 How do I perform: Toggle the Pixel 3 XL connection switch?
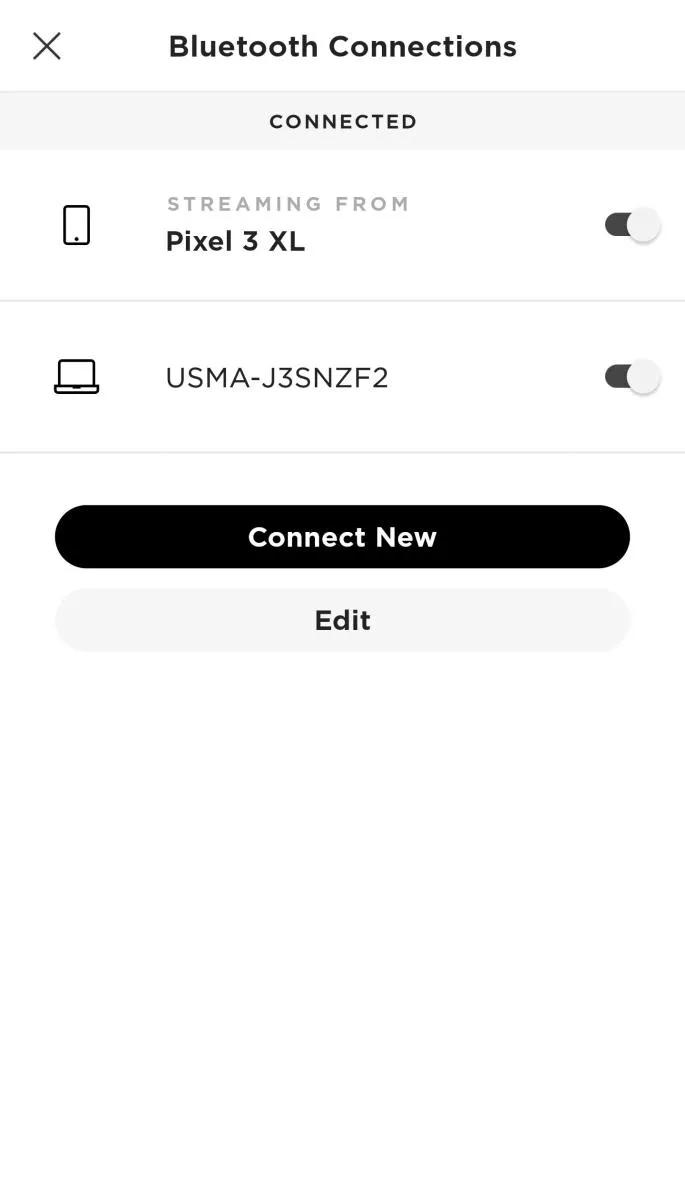(631, 225)
